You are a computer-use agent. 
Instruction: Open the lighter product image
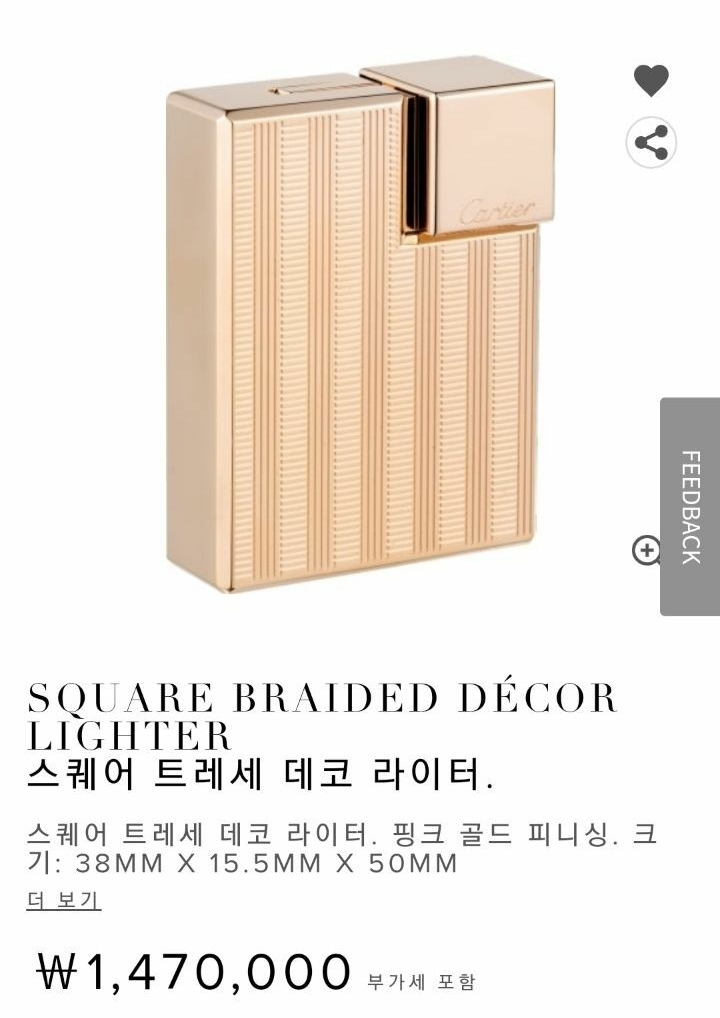(x=360, y=323)
